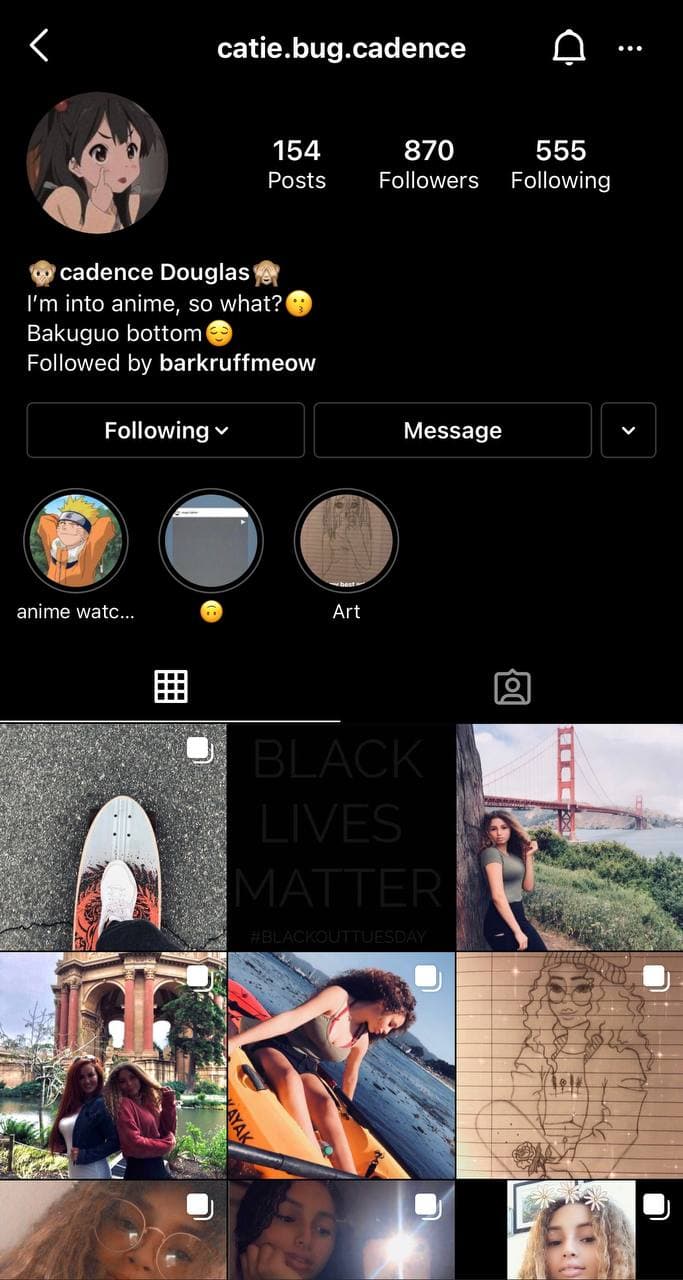
Task: Open the notifications bell settings
Action: coord(568,47)
